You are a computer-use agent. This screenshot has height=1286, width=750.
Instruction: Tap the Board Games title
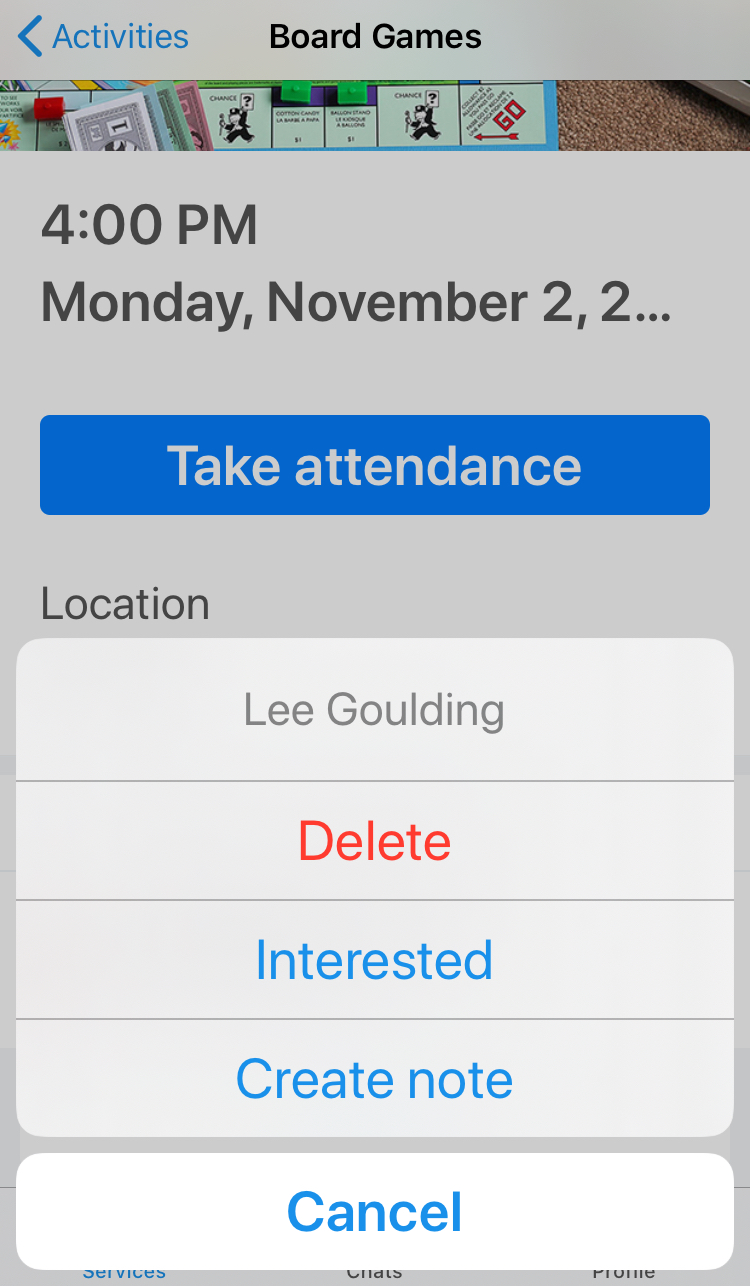(x=374, y=36)
